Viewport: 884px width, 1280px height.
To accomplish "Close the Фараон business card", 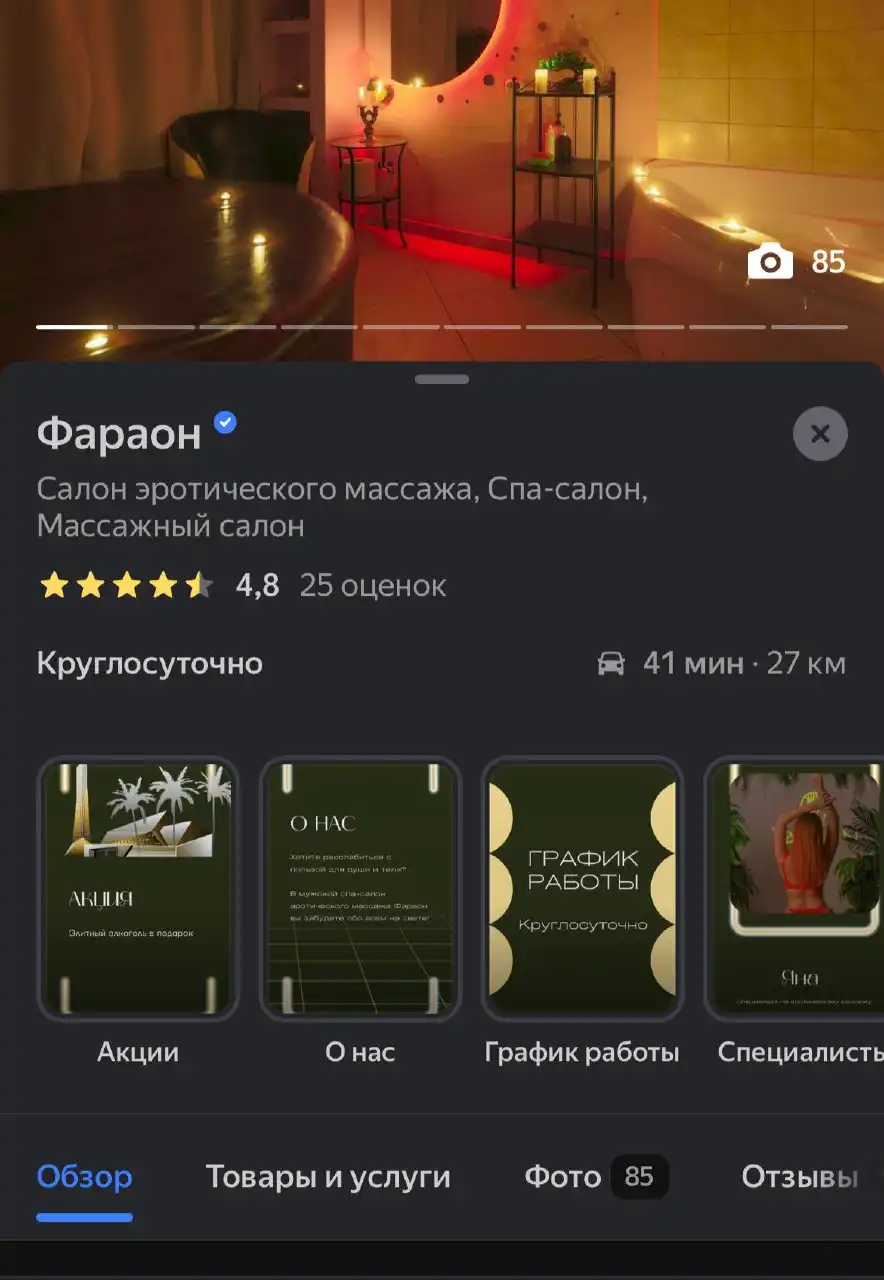I will point(820,433).
